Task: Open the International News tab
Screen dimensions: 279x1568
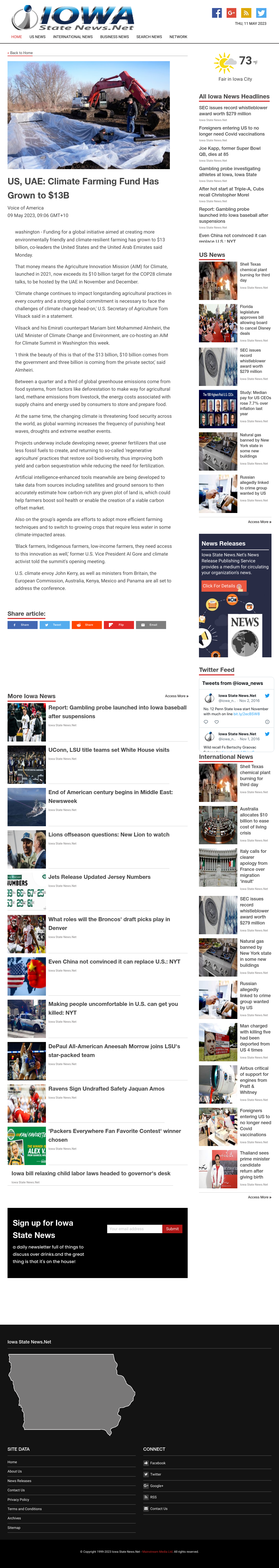Action: pos(73,37)
